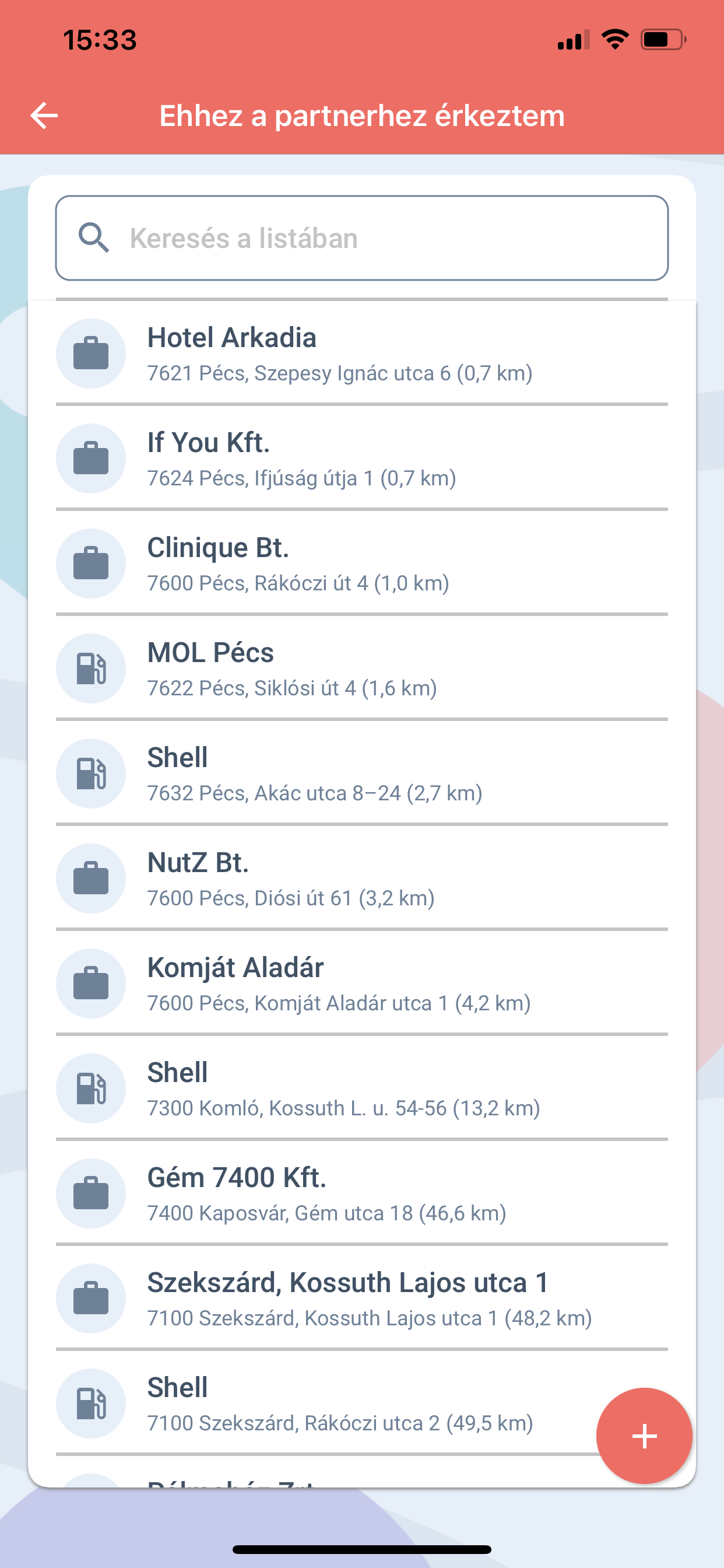
Task: Select the Shell in Komló
Action: [362, 1088]
